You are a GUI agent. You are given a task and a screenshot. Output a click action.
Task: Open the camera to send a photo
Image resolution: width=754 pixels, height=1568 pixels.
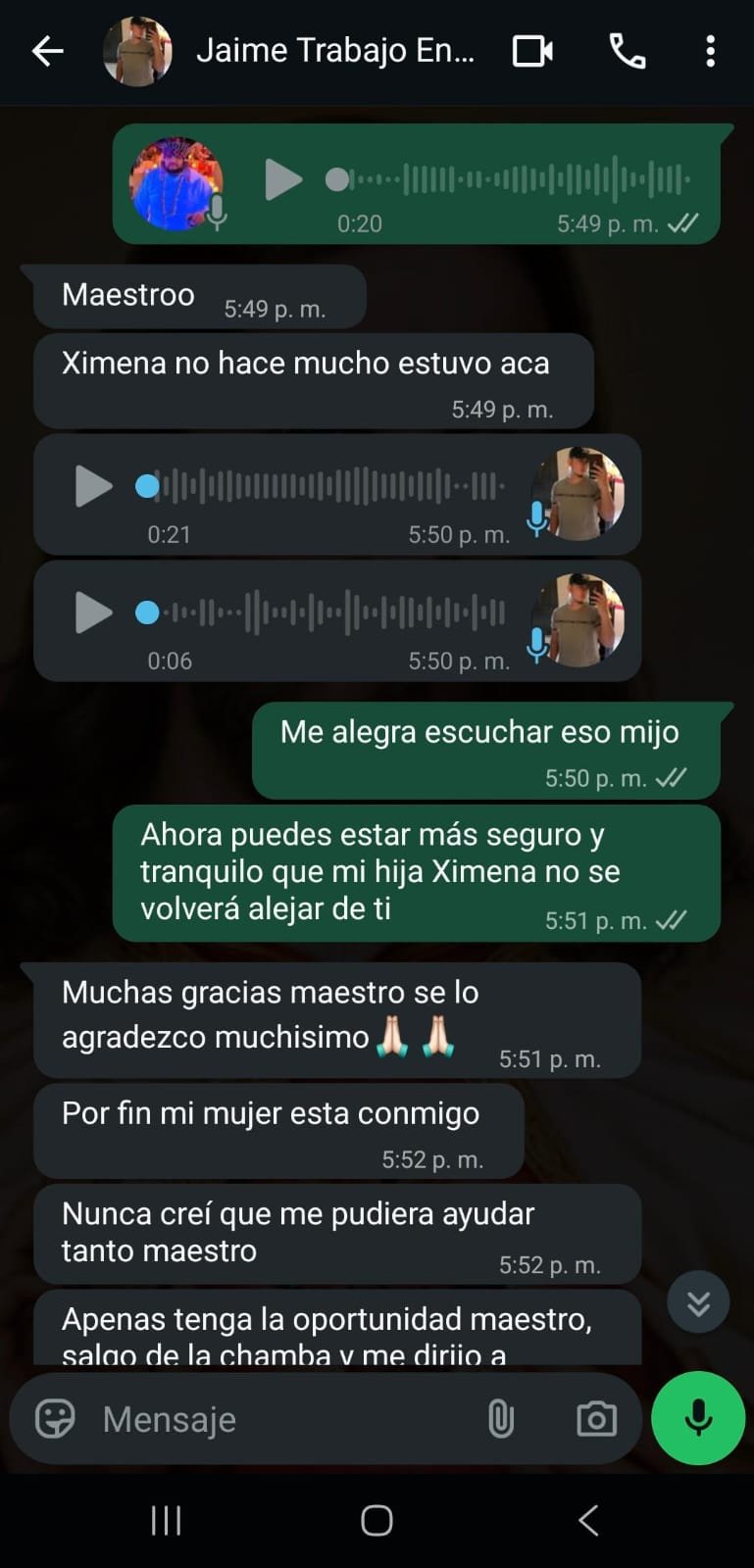click(596, 1418)
